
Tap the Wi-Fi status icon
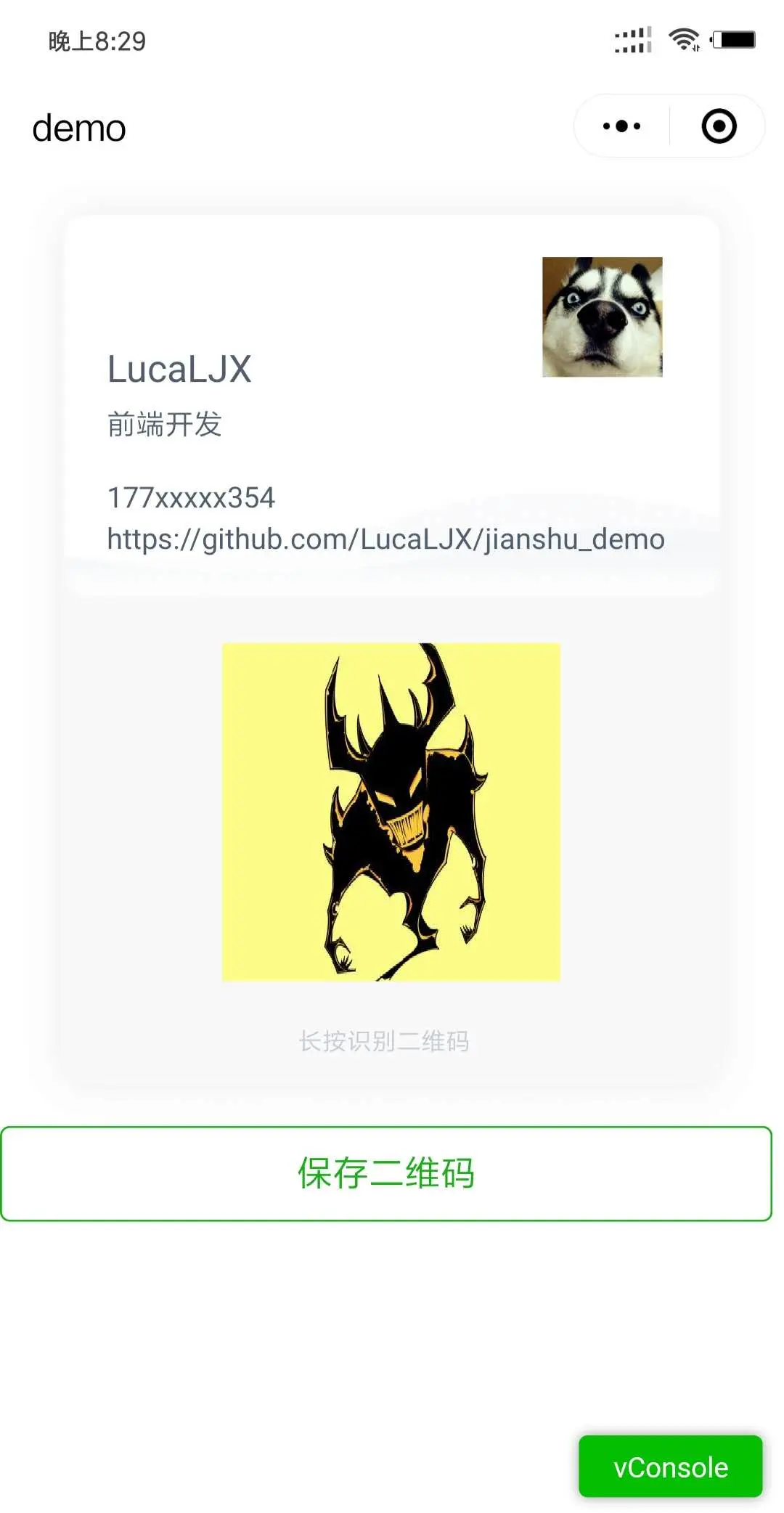point(683,40)
